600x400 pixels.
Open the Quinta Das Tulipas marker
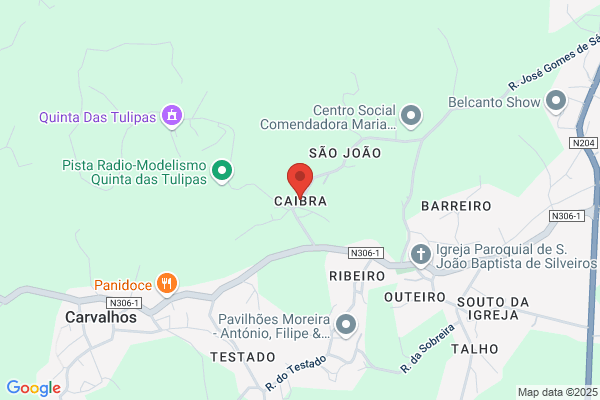point(172,116)
